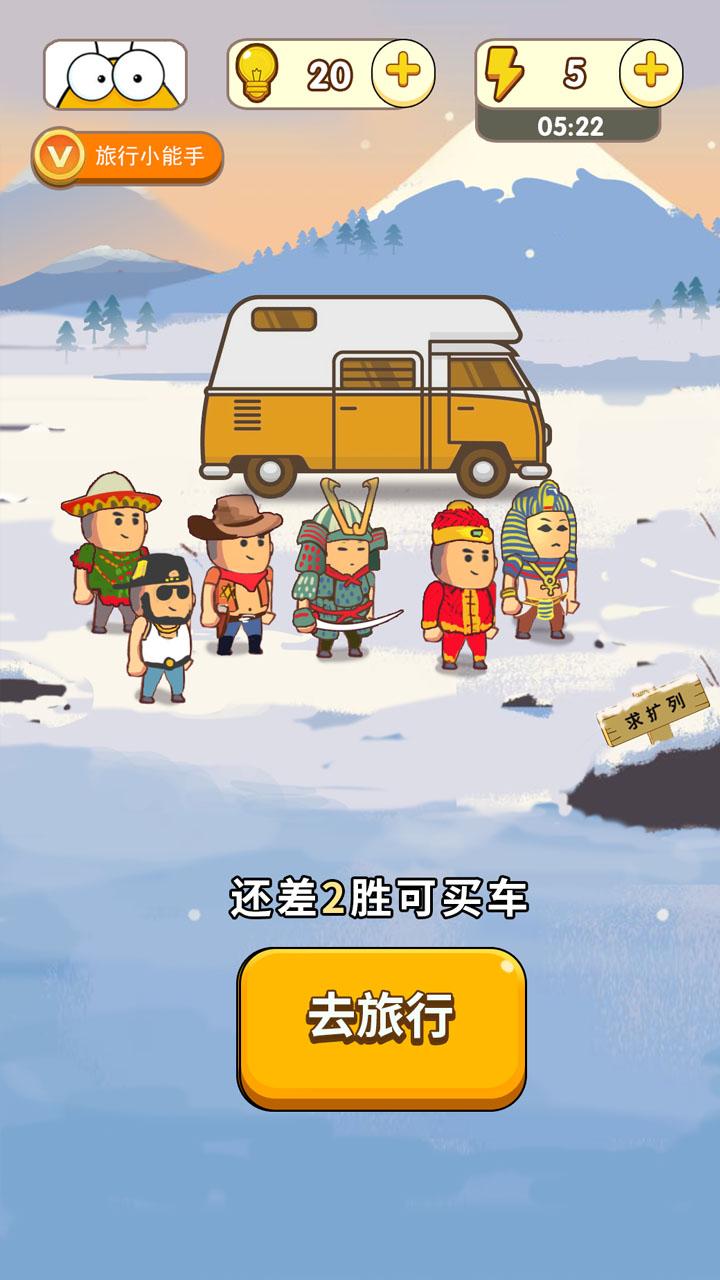
Task: Open the bird avatar profile
Action: 115,74
